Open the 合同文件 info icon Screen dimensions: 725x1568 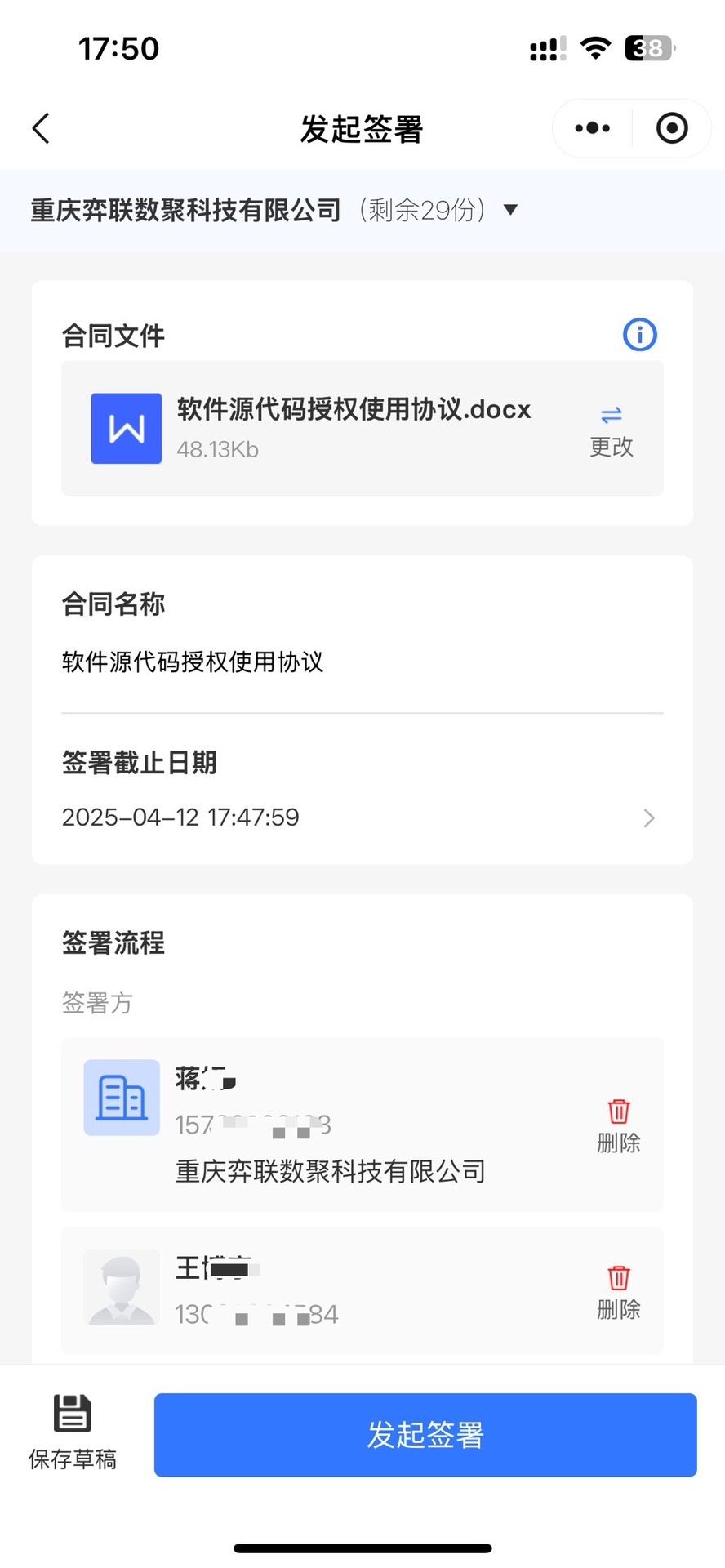[639, 335]
